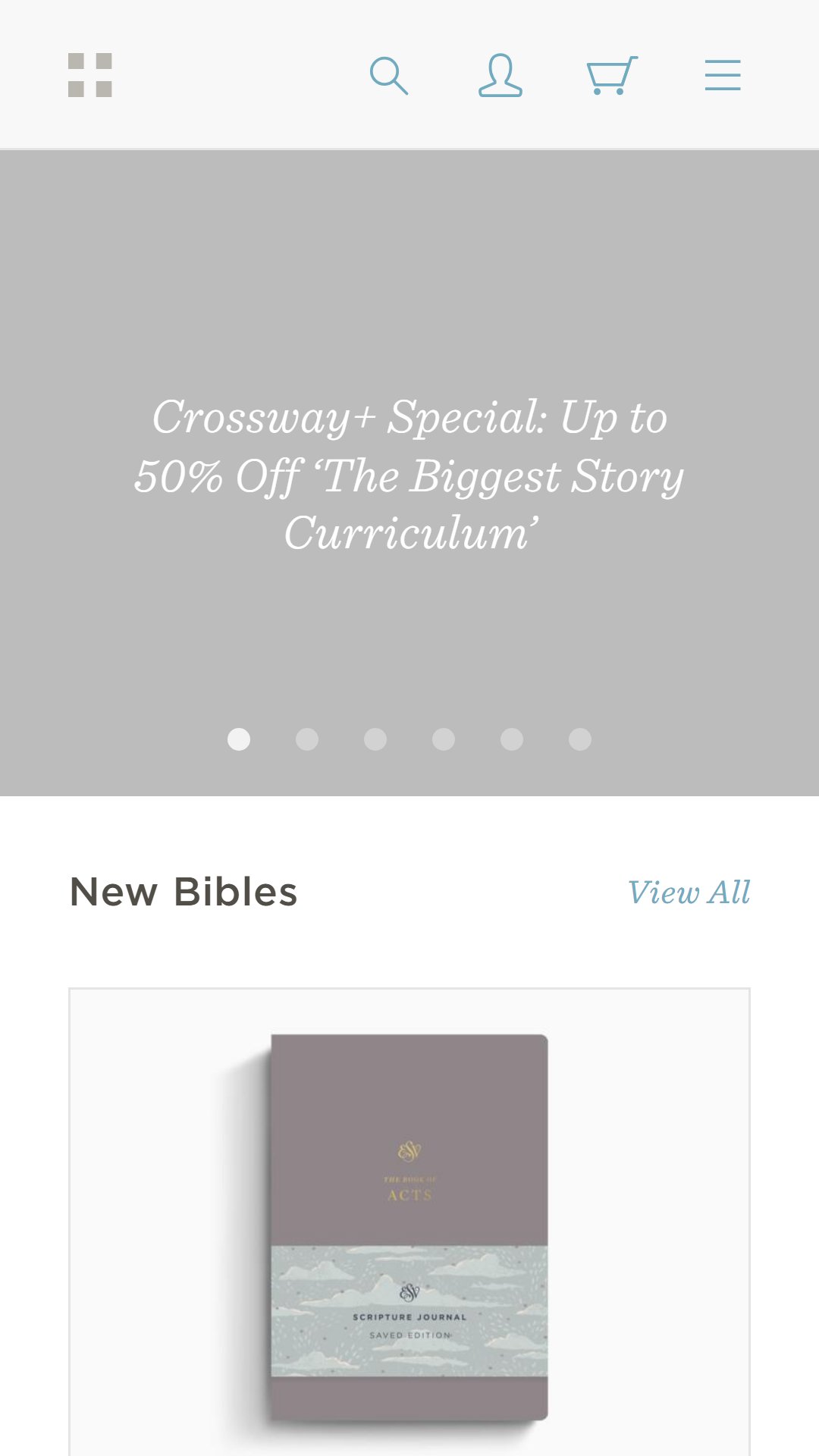View the shopping cart
Screen dimensions: 819x1456
pyautogui.click(x=612, y=75)
